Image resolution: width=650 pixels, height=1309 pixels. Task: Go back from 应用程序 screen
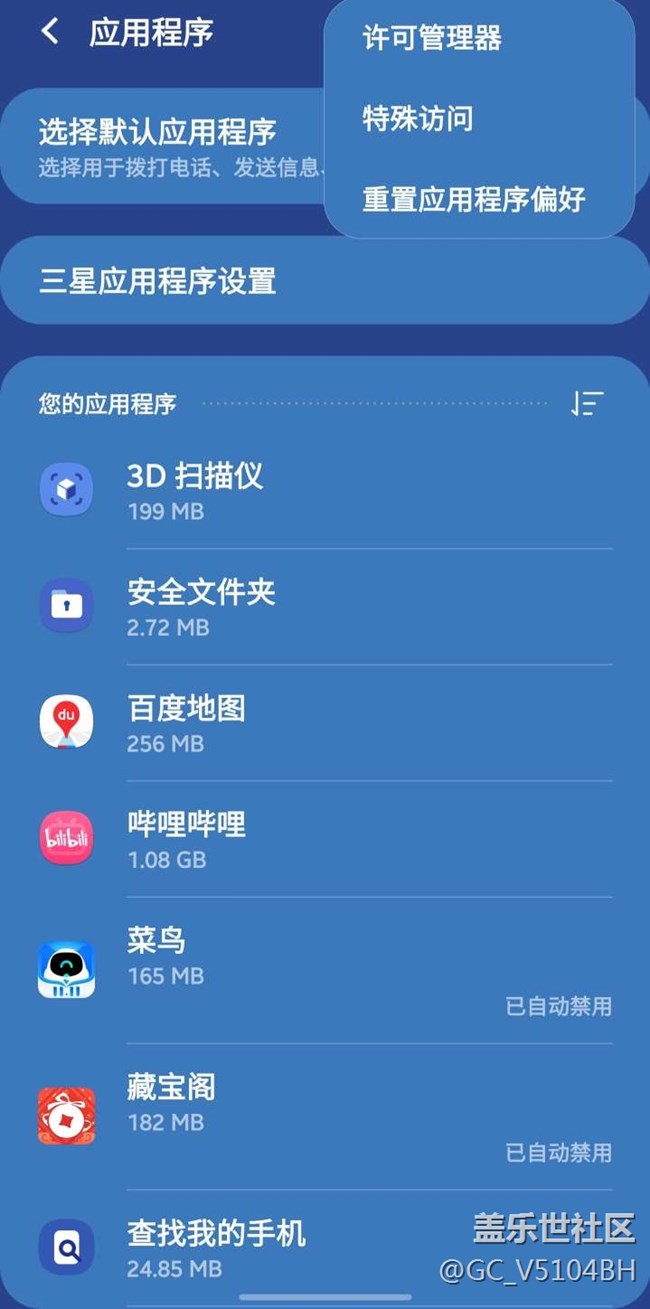[x=50, y=32]
